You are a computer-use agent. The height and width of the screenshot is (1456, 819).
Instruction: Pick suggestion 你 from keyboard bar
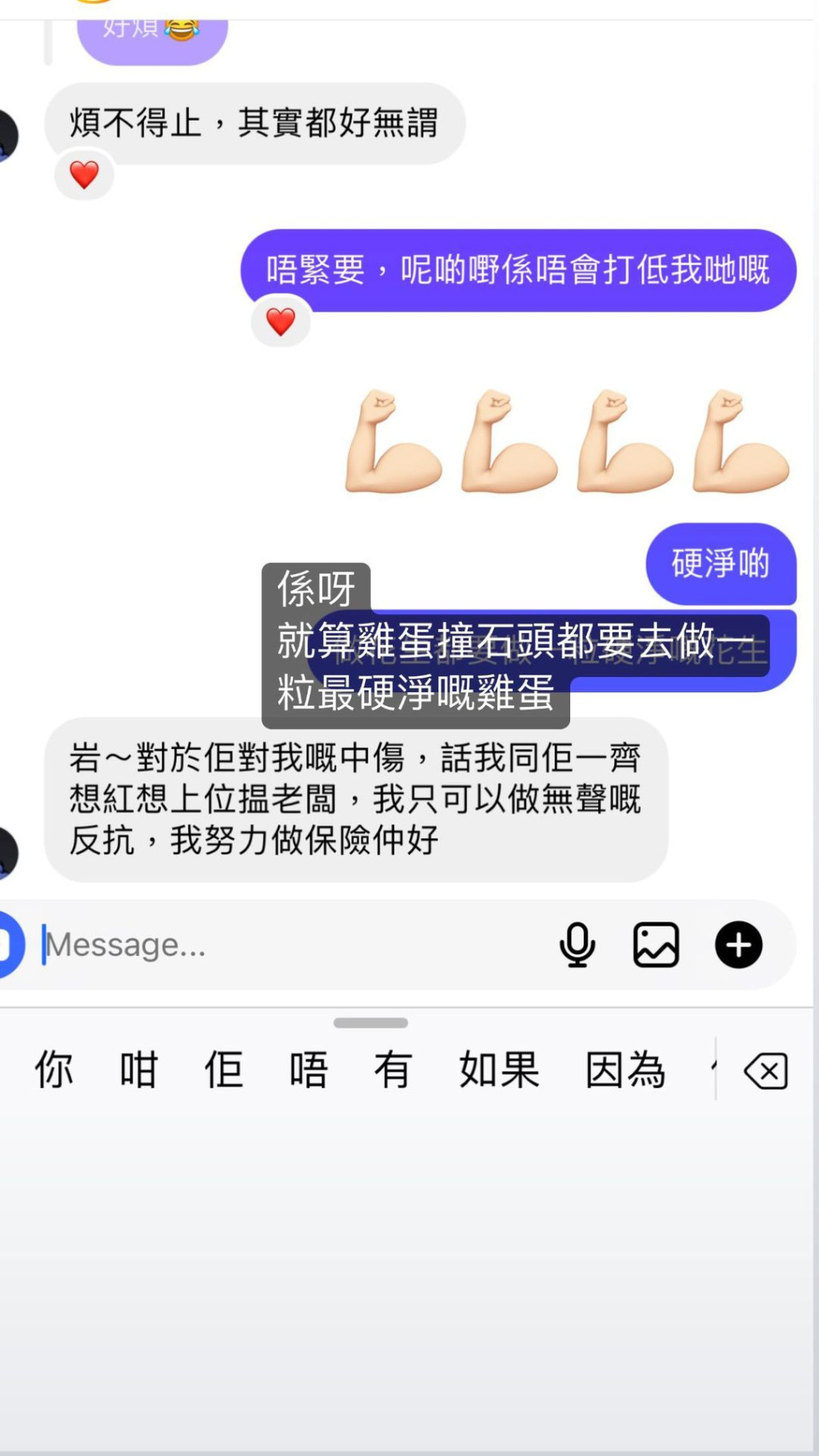coord(54,1070)
